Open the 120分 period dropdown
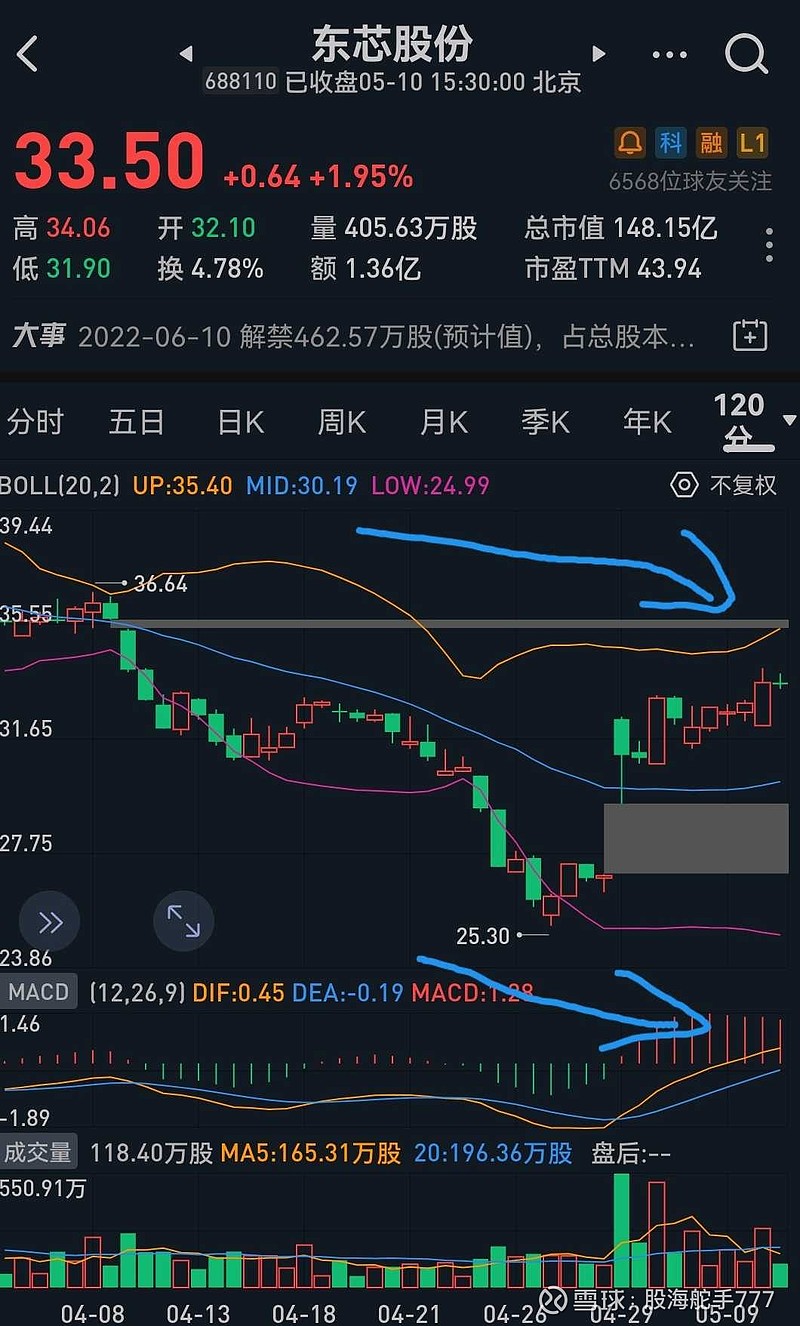This screenshot has width=800, height=1326. coord(753,420)
